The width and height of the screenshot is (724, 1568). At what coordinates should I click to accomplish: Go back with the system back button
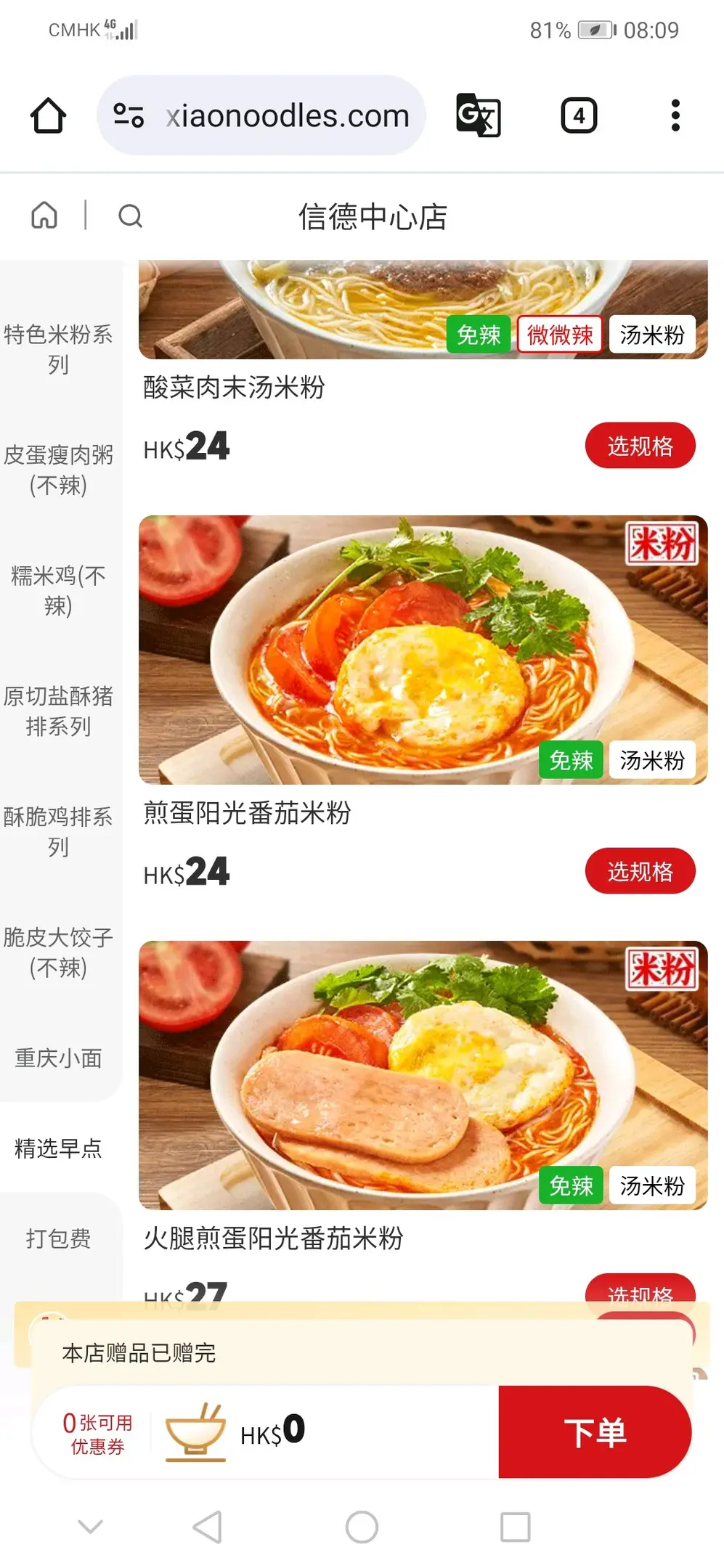point(208,1527)
